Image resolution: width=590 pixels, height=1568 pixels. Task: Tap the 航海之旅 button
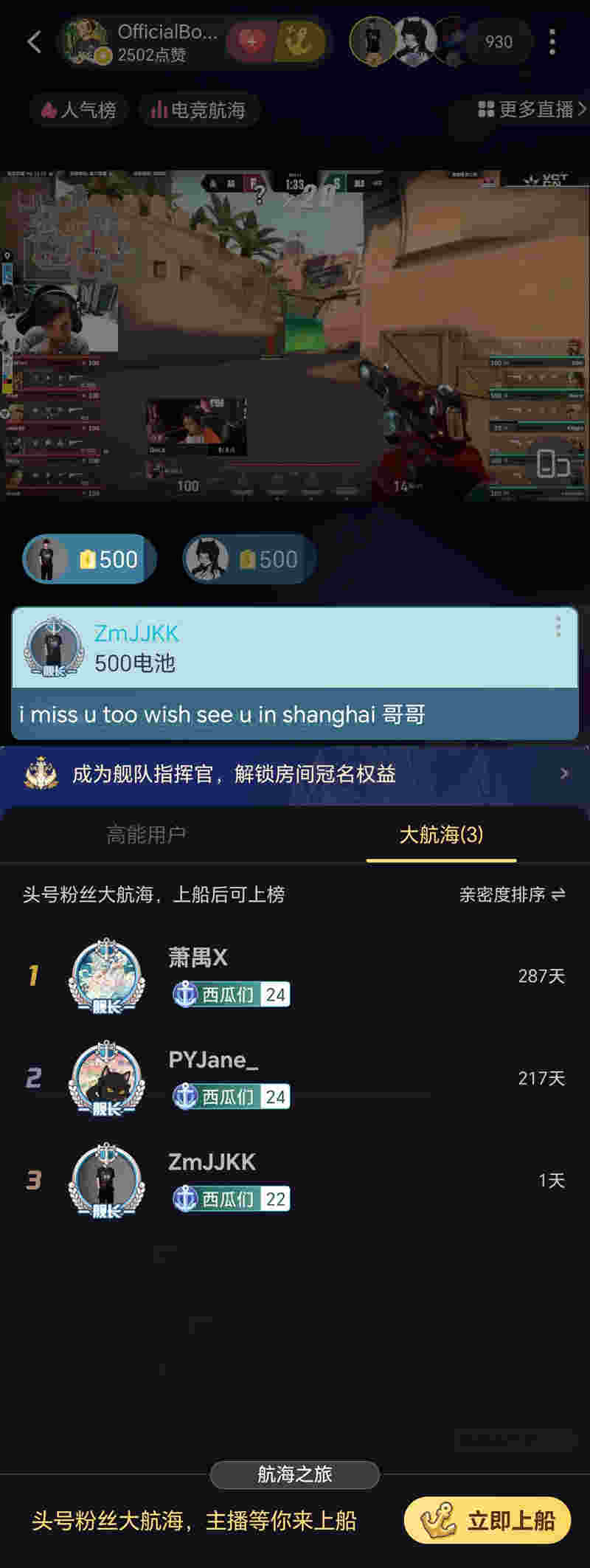pos(295,1474)
